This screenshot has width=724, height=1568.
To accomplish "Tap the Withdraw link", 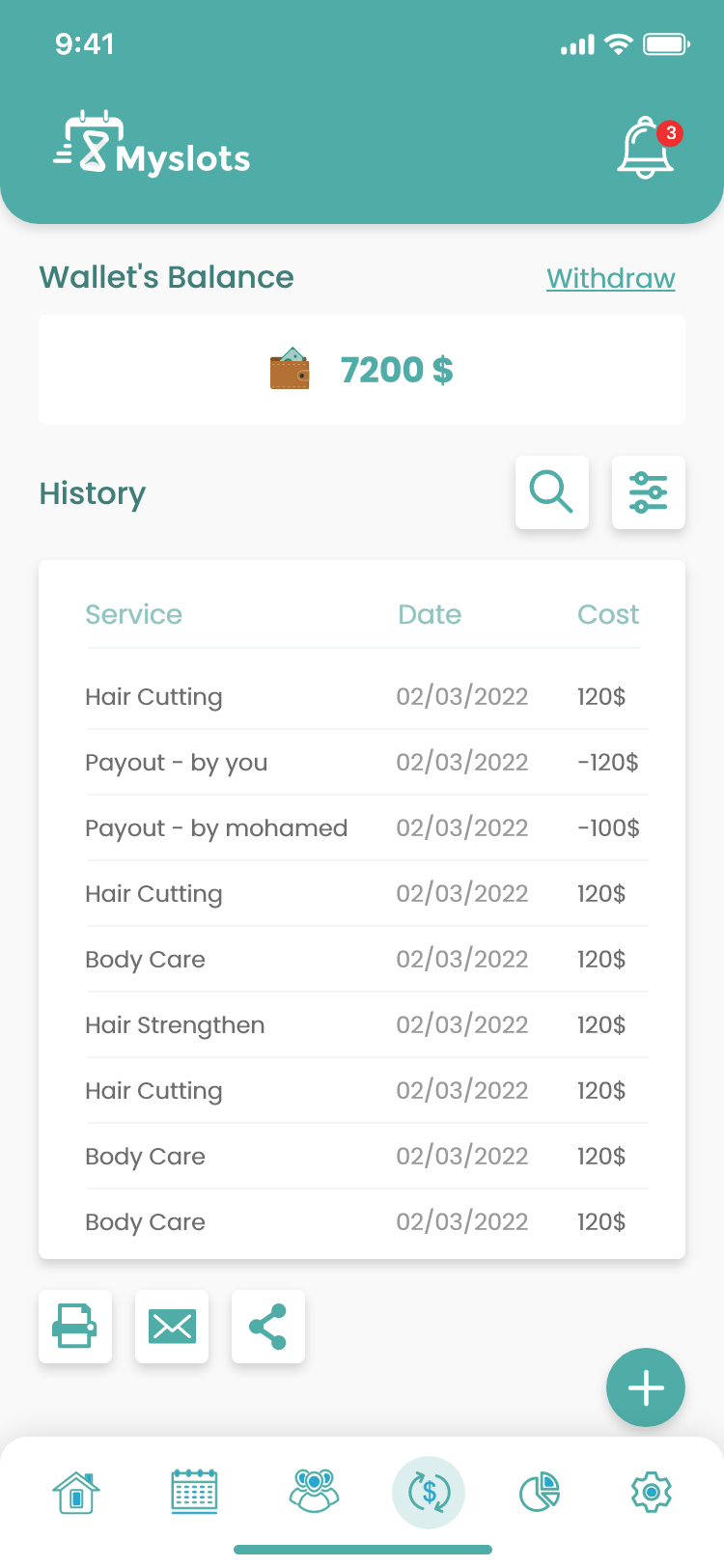I will (x=610, y=278).
